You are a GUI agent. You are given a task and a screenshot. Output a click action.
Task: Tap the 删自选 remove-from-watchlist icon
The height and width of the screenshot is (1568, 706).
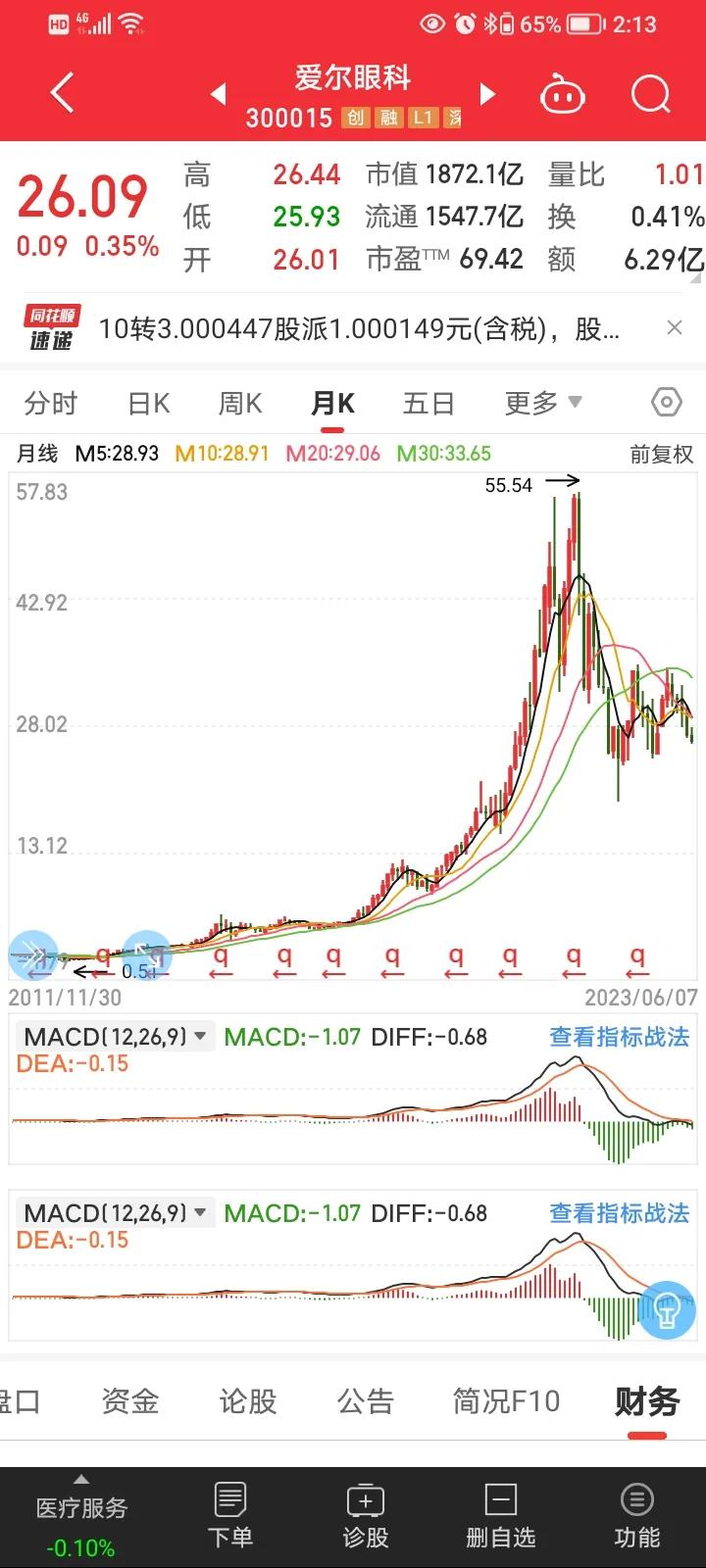coord(499,1514)
